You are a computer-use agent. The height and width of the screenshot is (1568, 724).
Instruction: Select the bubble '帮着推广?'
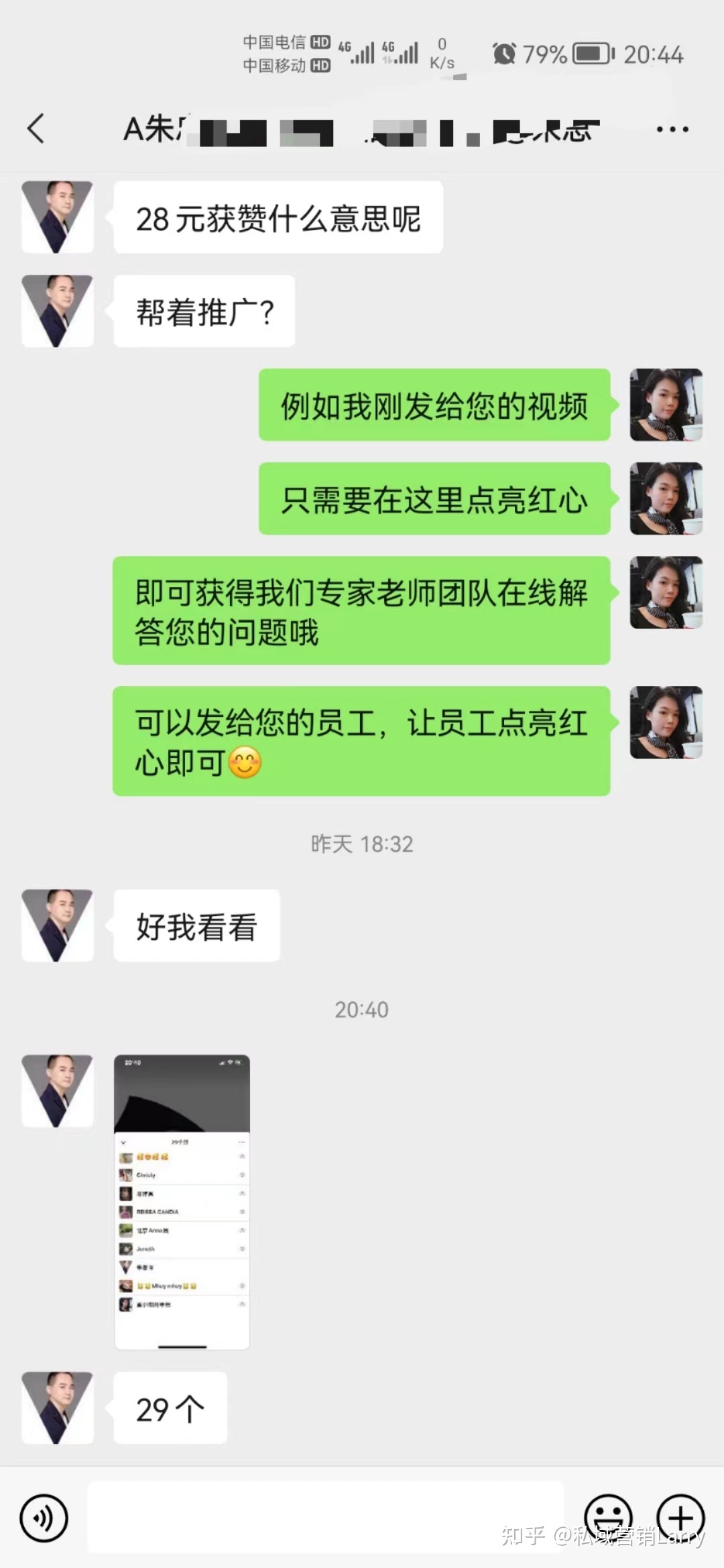[x=202, y=310]
